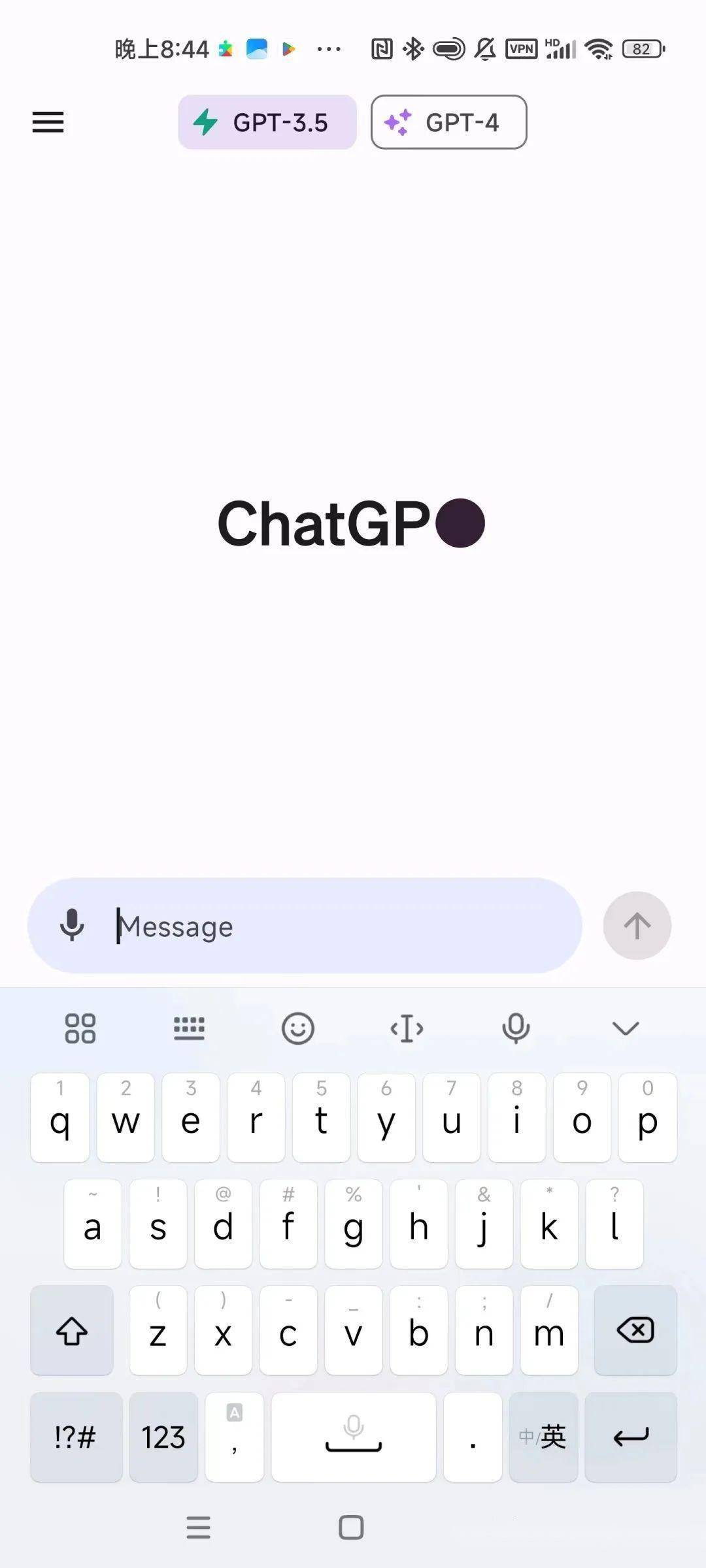Activate the cursor control icon on keyboard toolbar
The image size is (706, 1568).
[x=407, y=1027]
